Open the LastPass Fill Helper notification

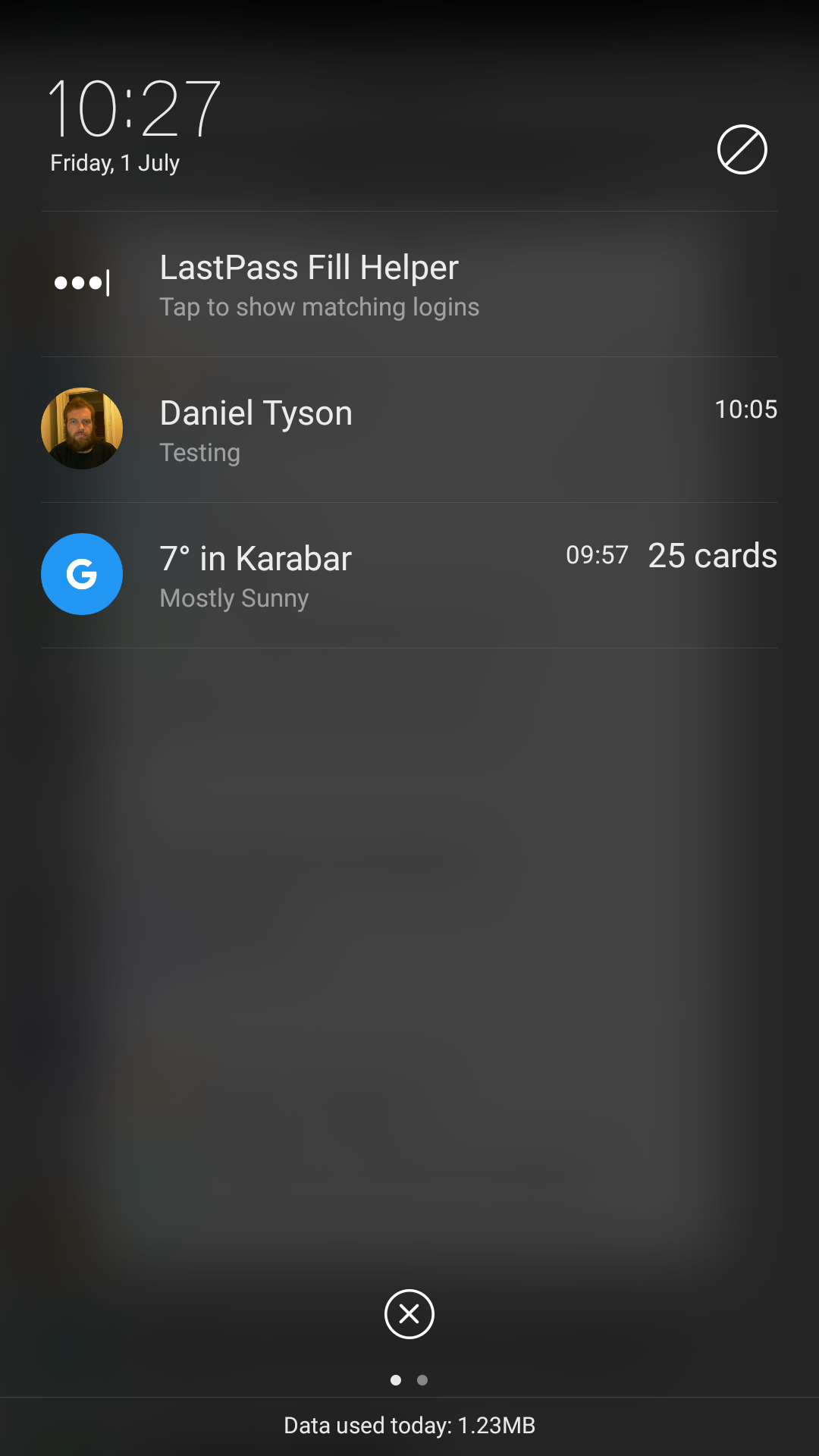409,284
